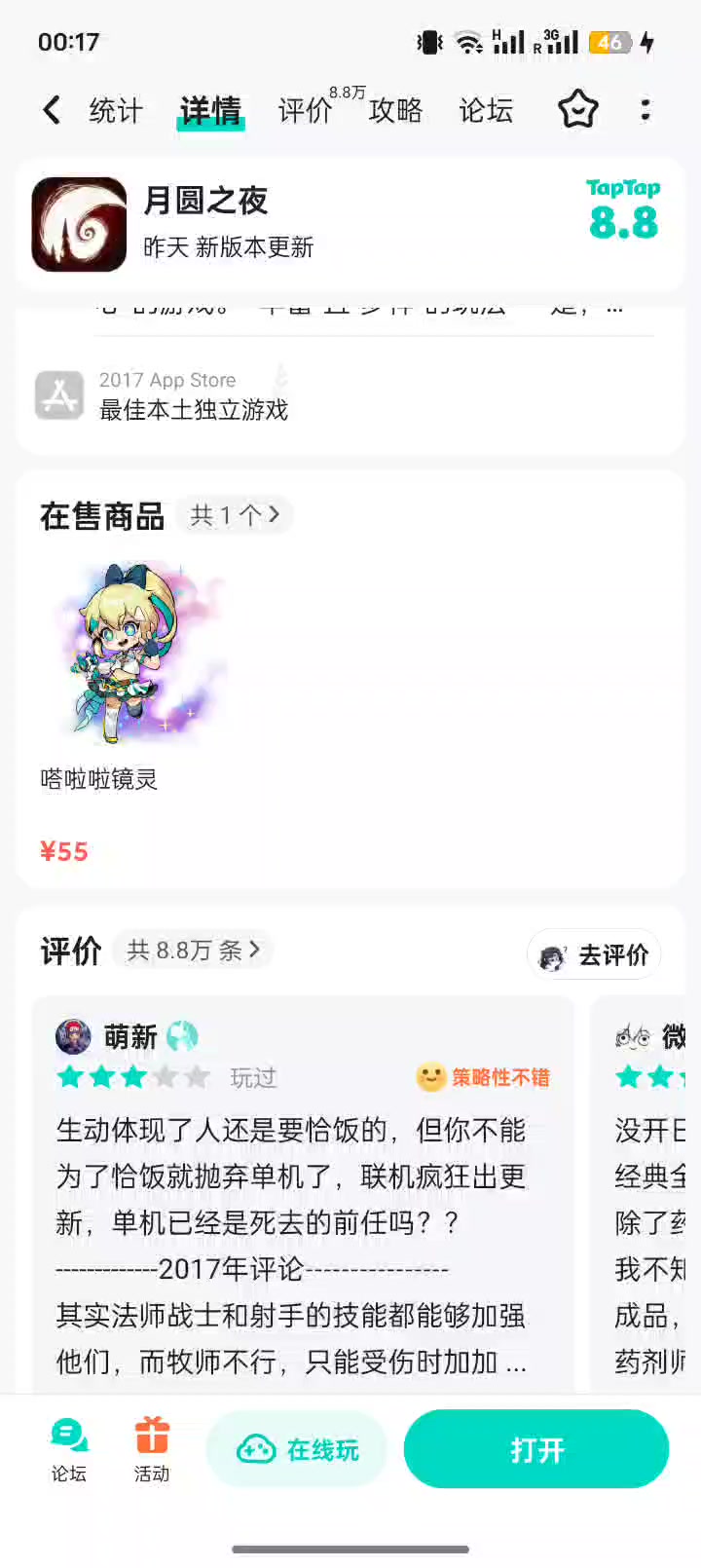701x1568 pixels.
Task: Switch to the 评价 tab
Action: click(x=305, y=110)
